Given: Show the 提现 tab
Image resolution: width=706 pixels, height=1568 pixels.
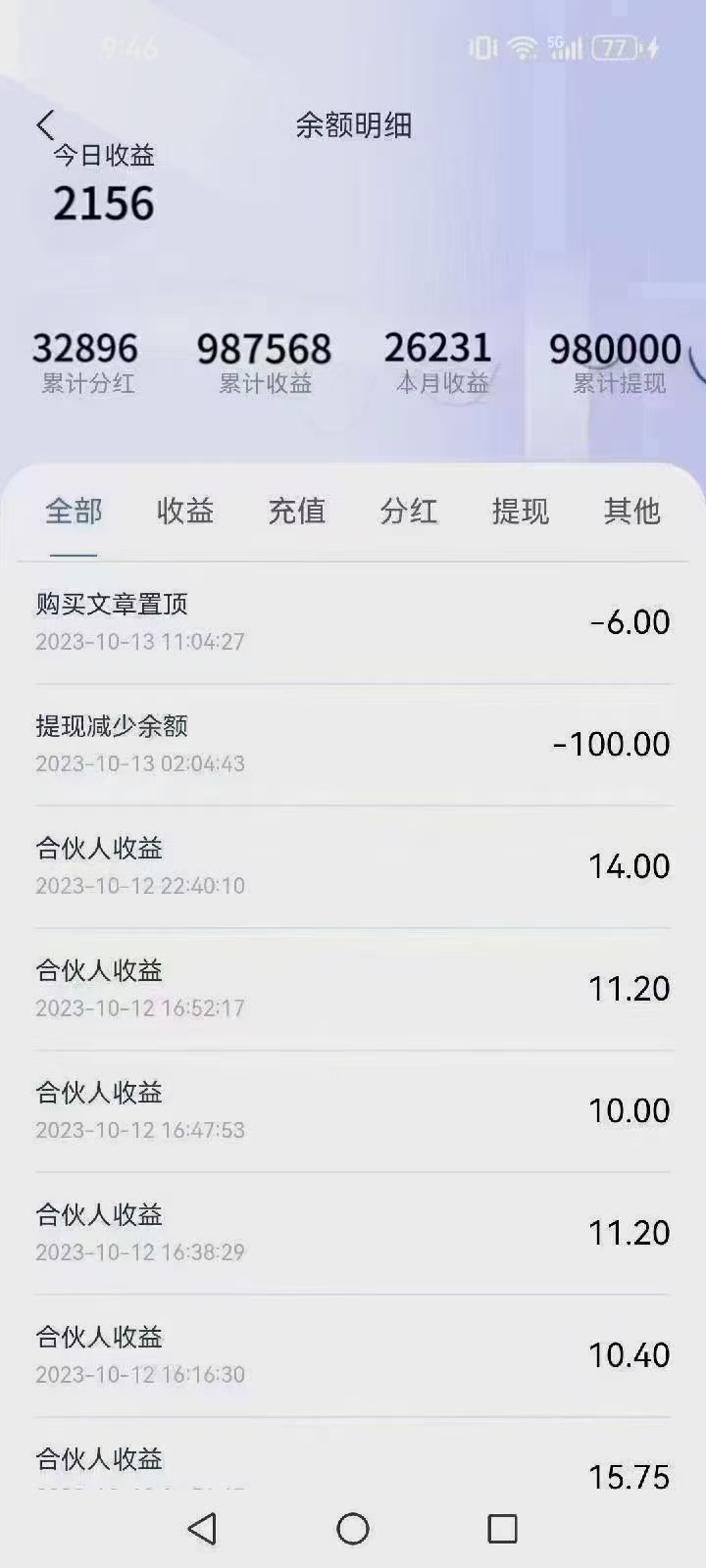Looking at the screenshot, I should coord(521,511).
